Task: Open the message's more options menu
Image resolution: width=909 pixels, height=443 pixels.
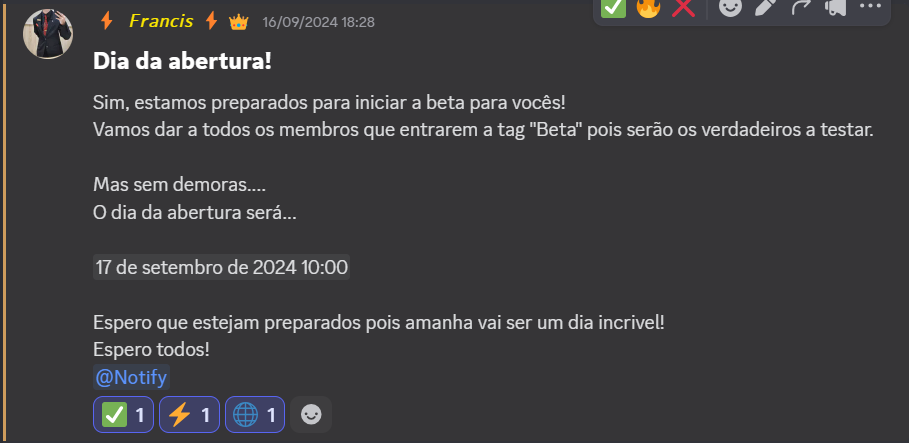Action: click(871, 7)
